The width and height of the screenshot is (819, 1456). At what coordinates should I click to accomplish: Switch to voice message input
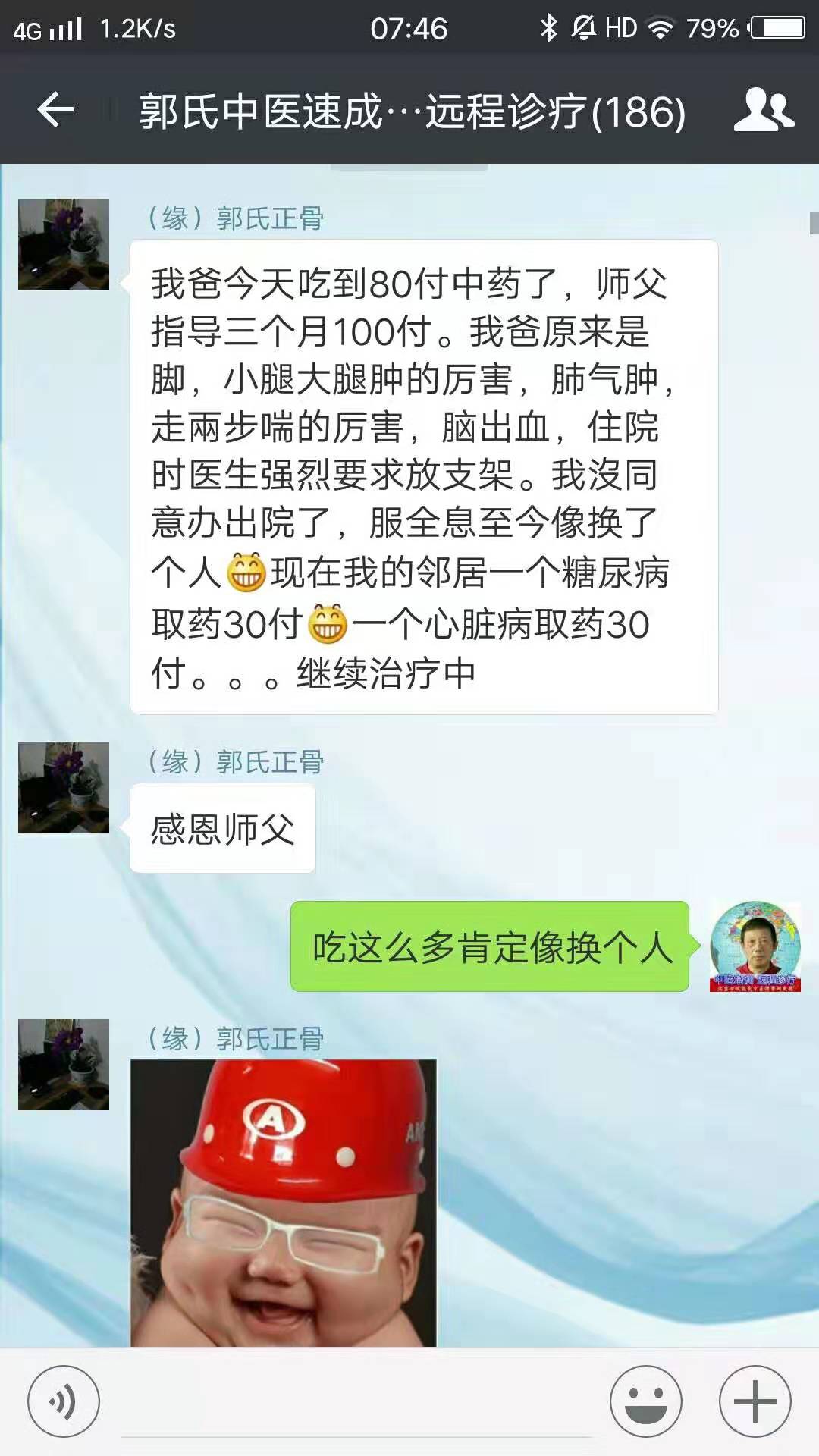tap(64, 1401)
